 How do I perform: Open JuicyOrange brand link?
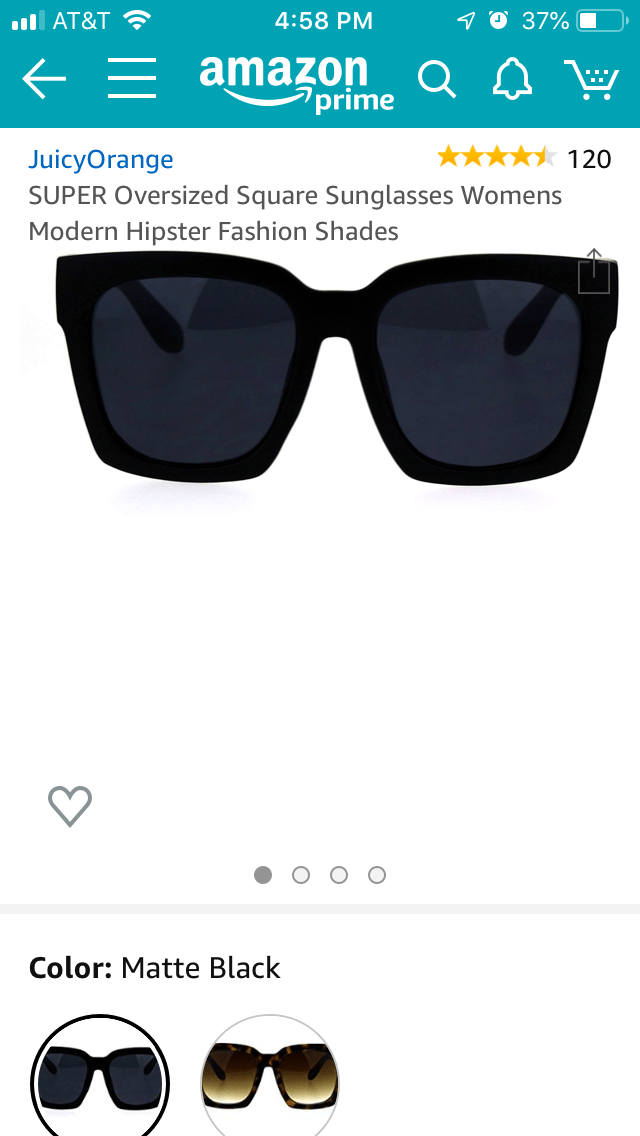click(x=101, y=159)
